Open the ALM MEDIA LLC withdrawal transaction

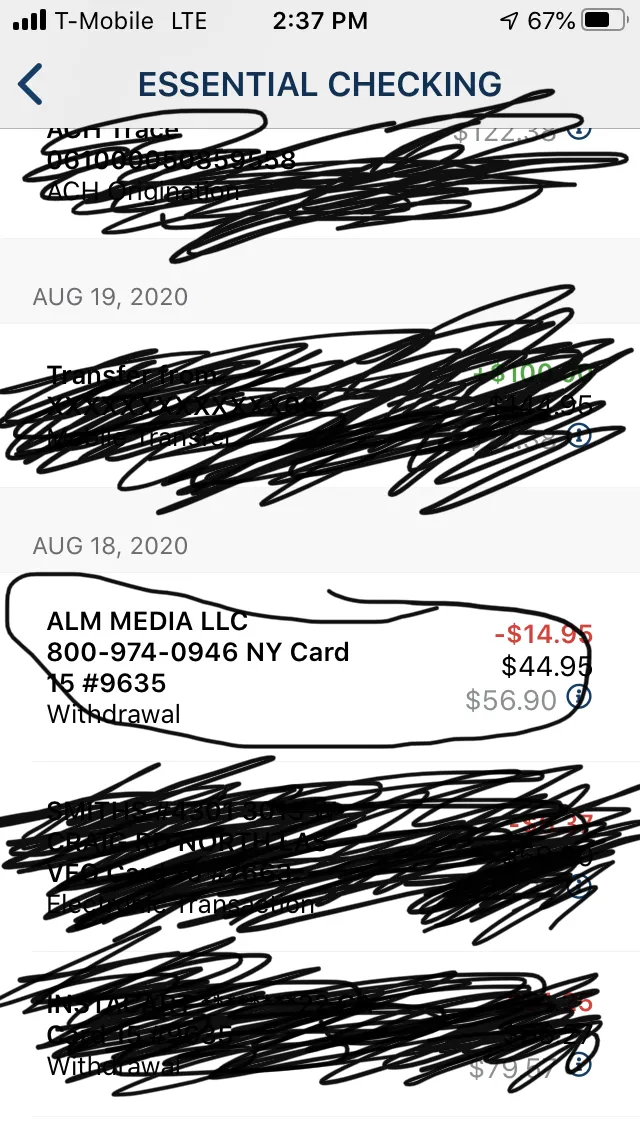[x=320, y=667]
